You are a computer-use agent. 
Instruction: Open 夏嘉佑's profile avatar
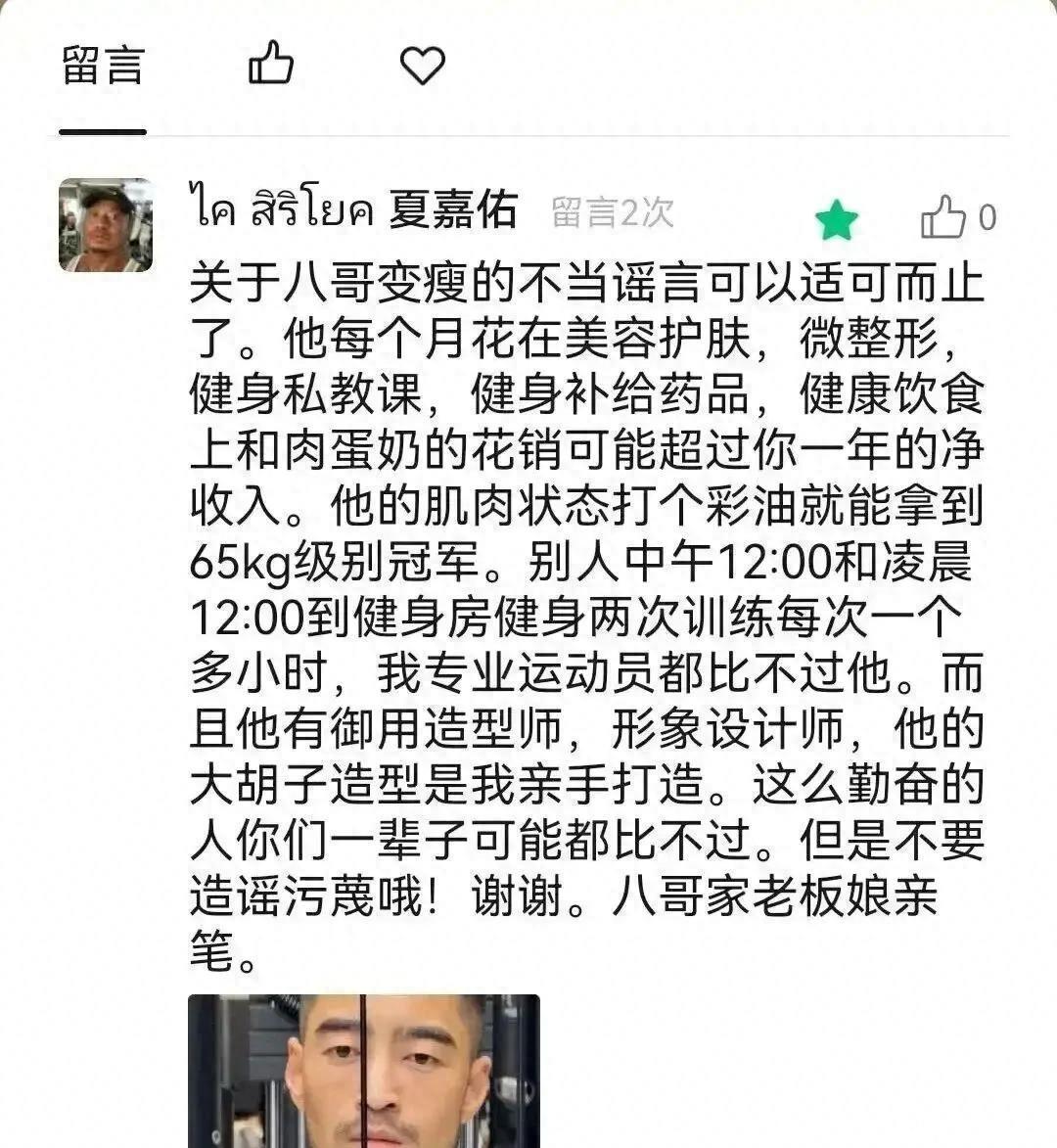click(106, 224)
